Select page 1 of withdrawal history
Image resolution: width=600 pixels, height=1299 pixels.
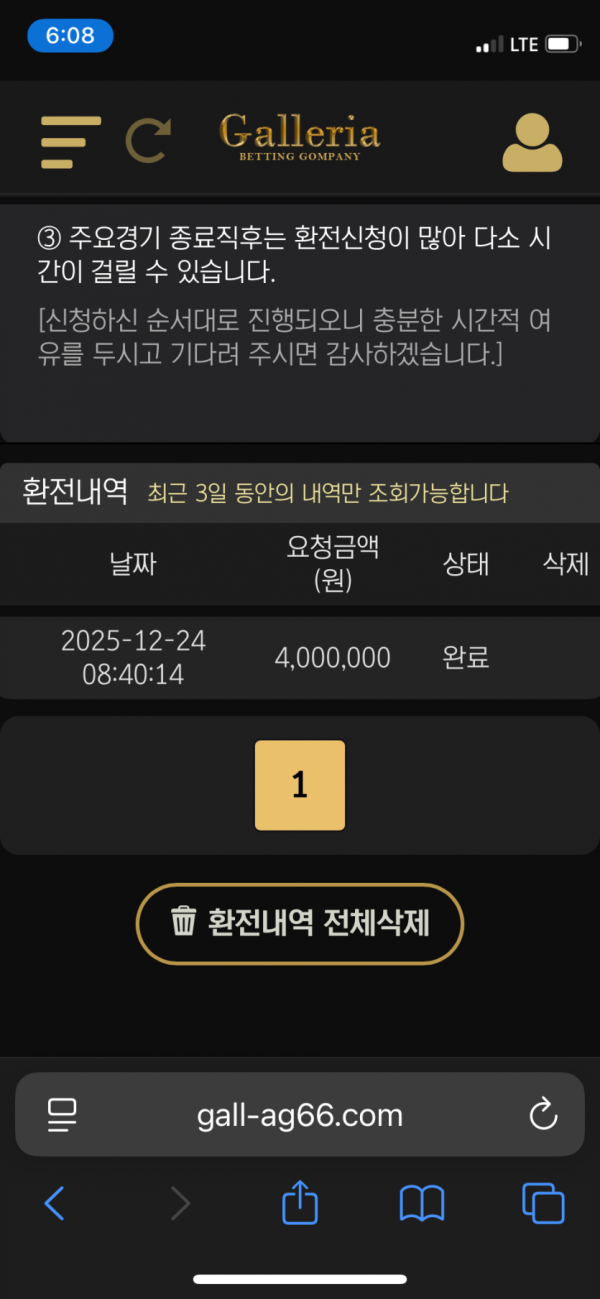[300, 785]
